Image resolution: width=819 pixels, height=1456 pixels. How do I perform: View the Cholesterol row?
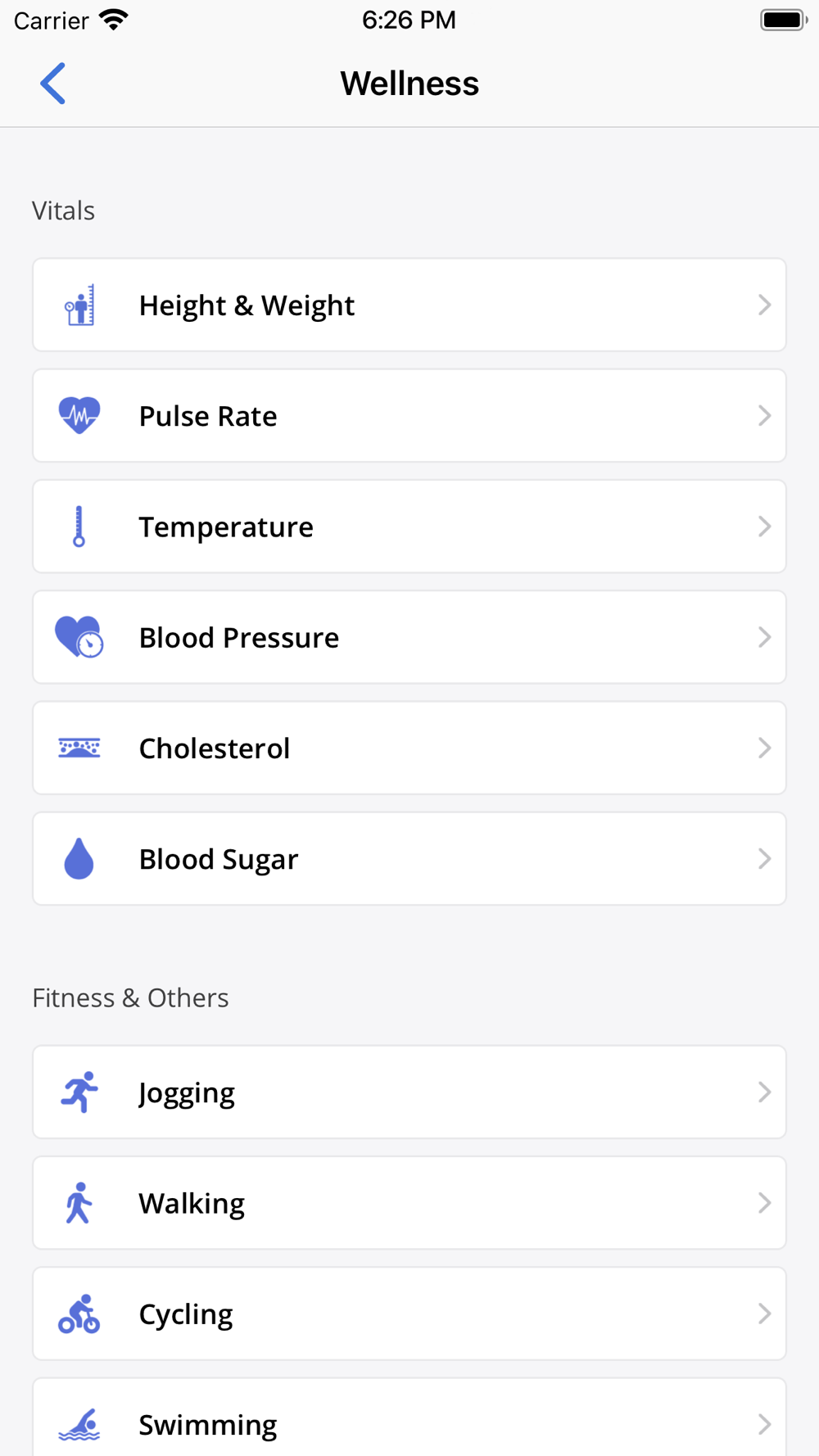(409, 748)
